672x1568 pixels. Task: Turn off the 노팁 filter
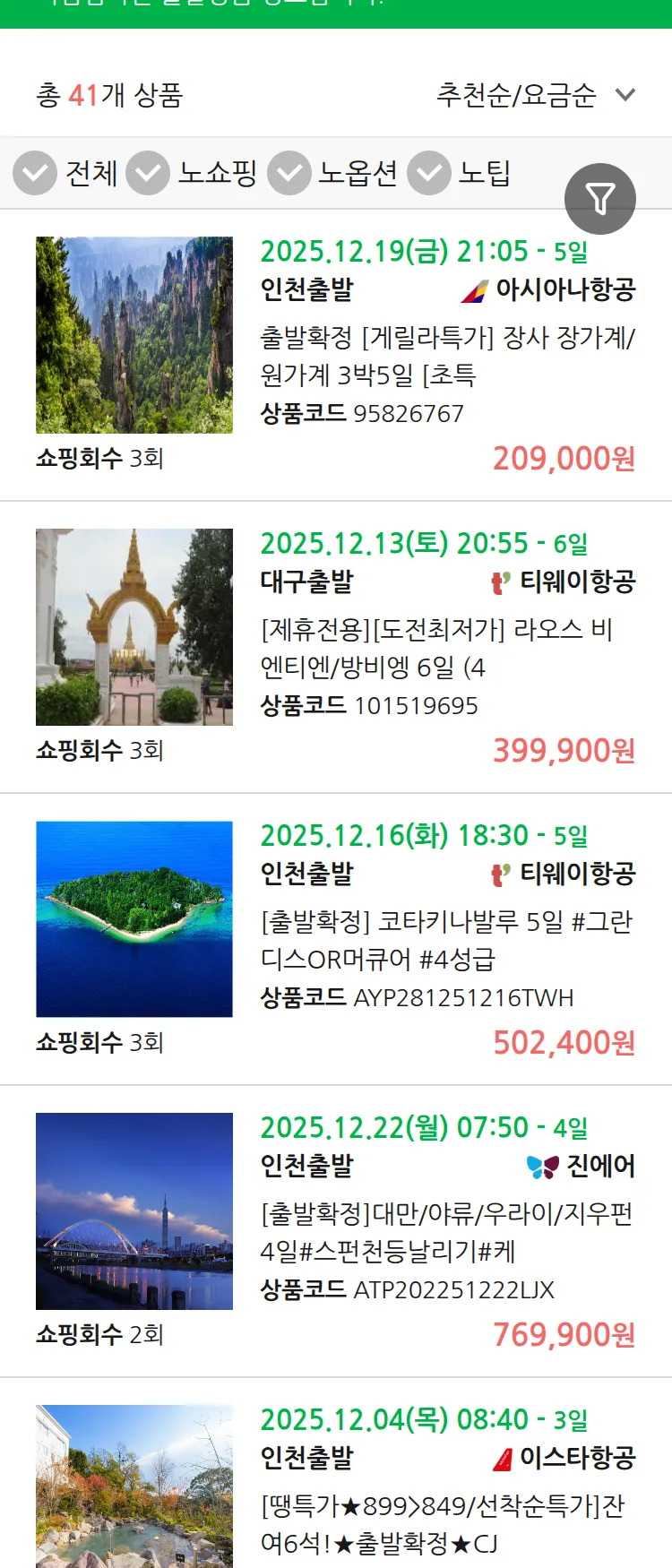click(430, 173)
